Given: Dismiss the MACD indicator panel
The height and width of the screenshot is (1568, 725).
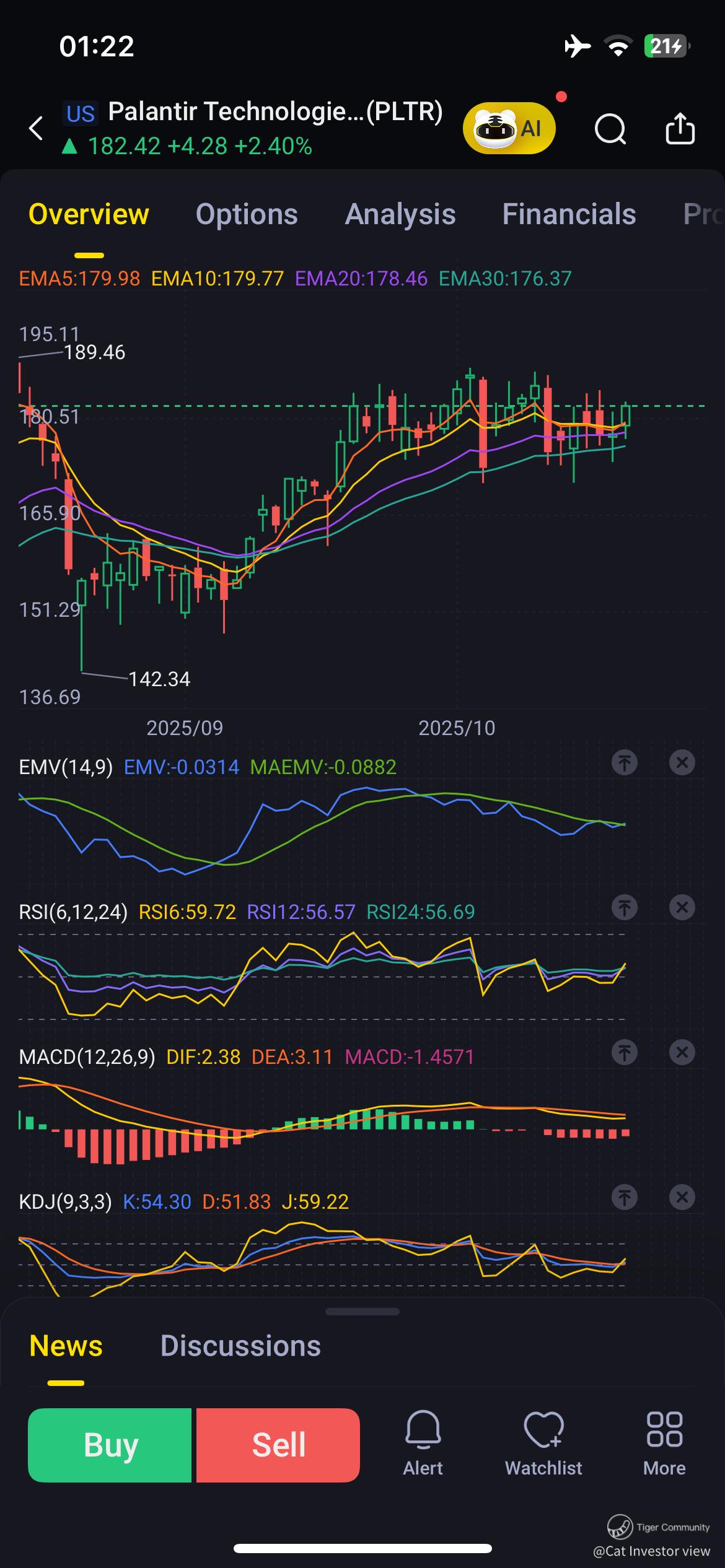Looking at the screenshot, I should (682, 1052).
